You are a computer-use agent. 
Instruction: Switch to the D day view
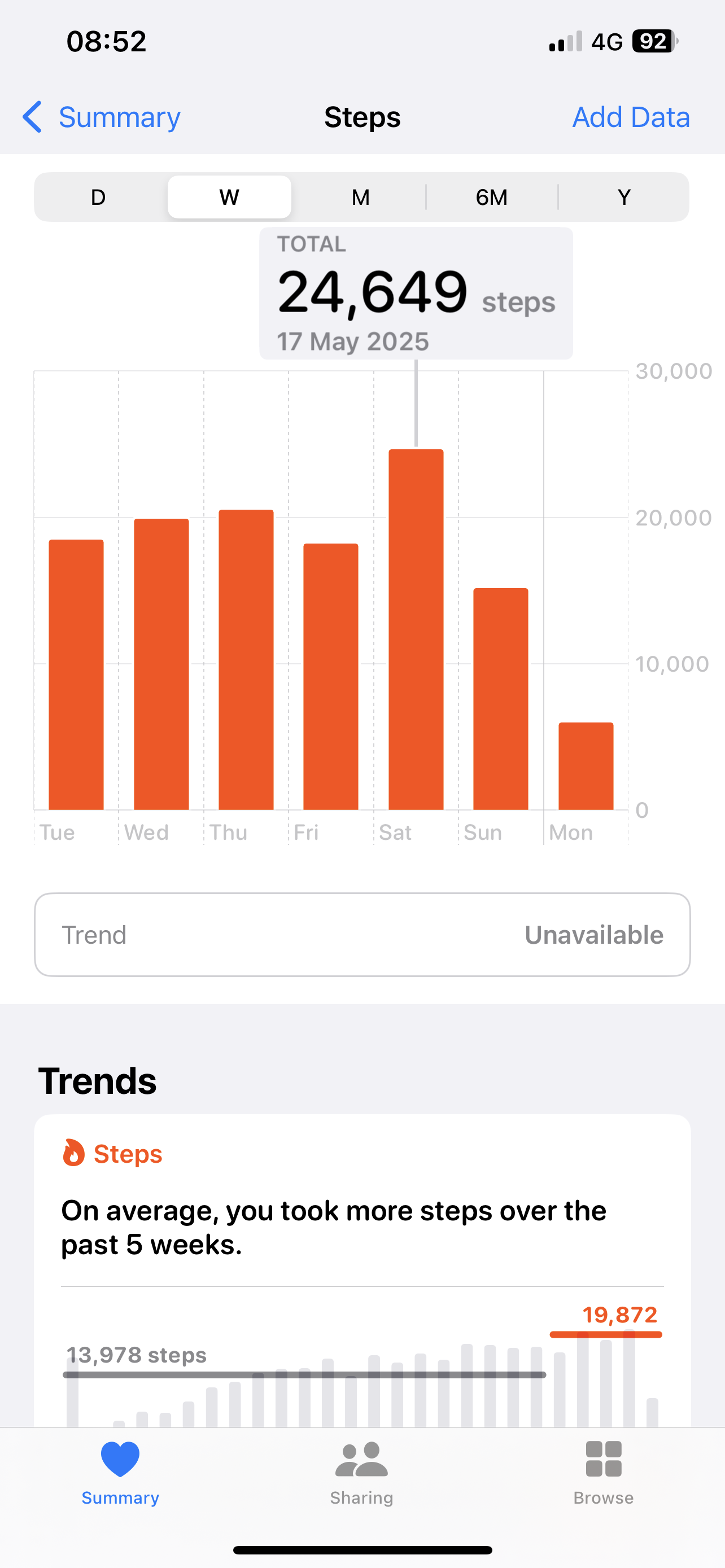pos(98,197)
